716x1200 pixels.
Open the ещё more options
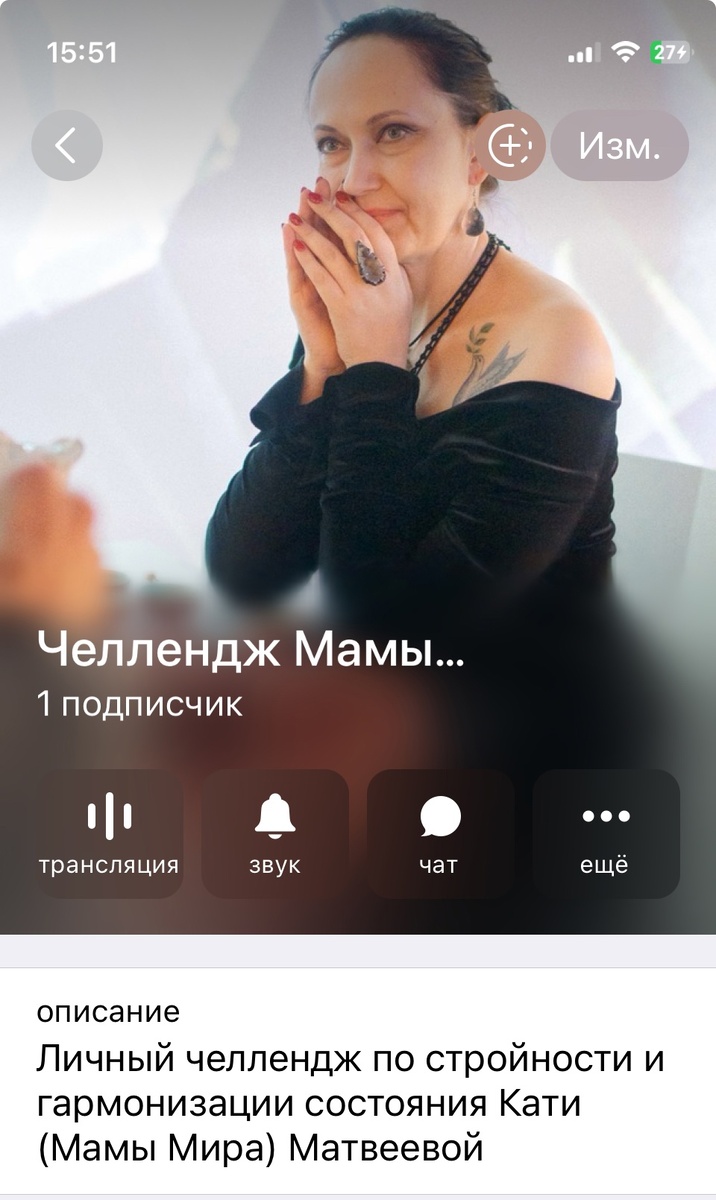point(606,833)
